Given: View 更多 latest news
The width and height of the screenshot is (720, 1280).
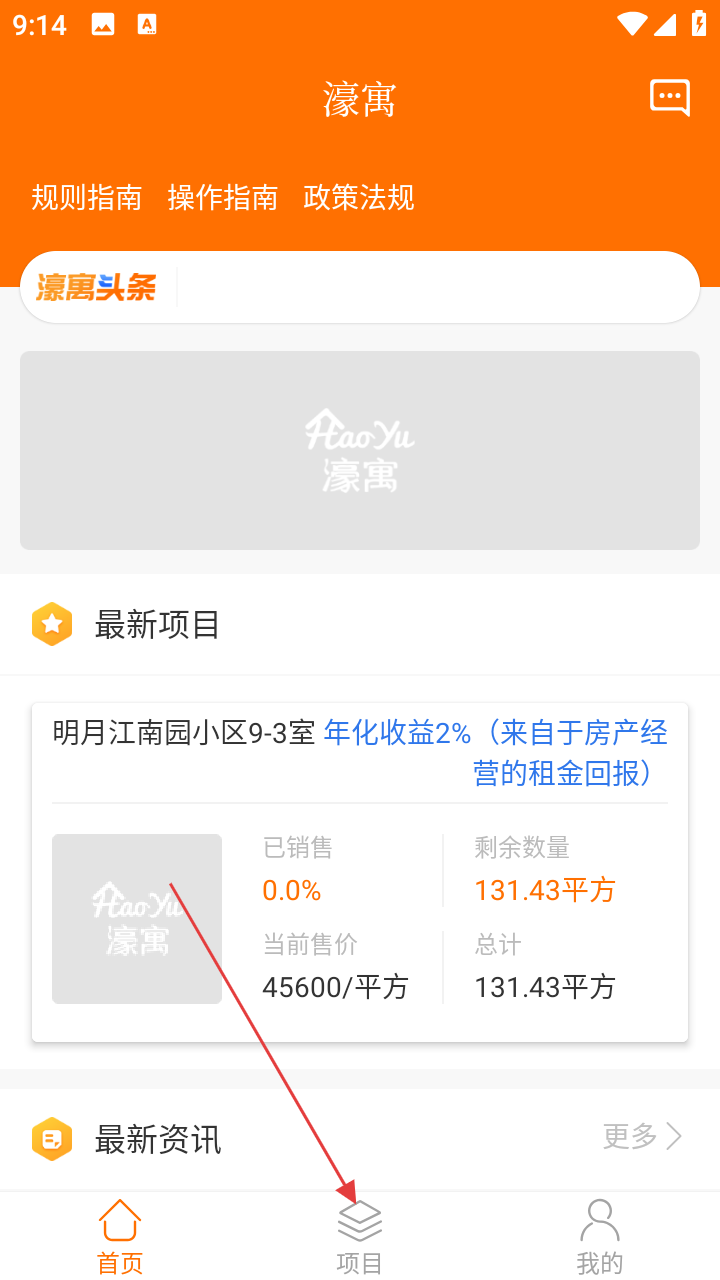Looking at the screenshot, I should click(642, 1136).
